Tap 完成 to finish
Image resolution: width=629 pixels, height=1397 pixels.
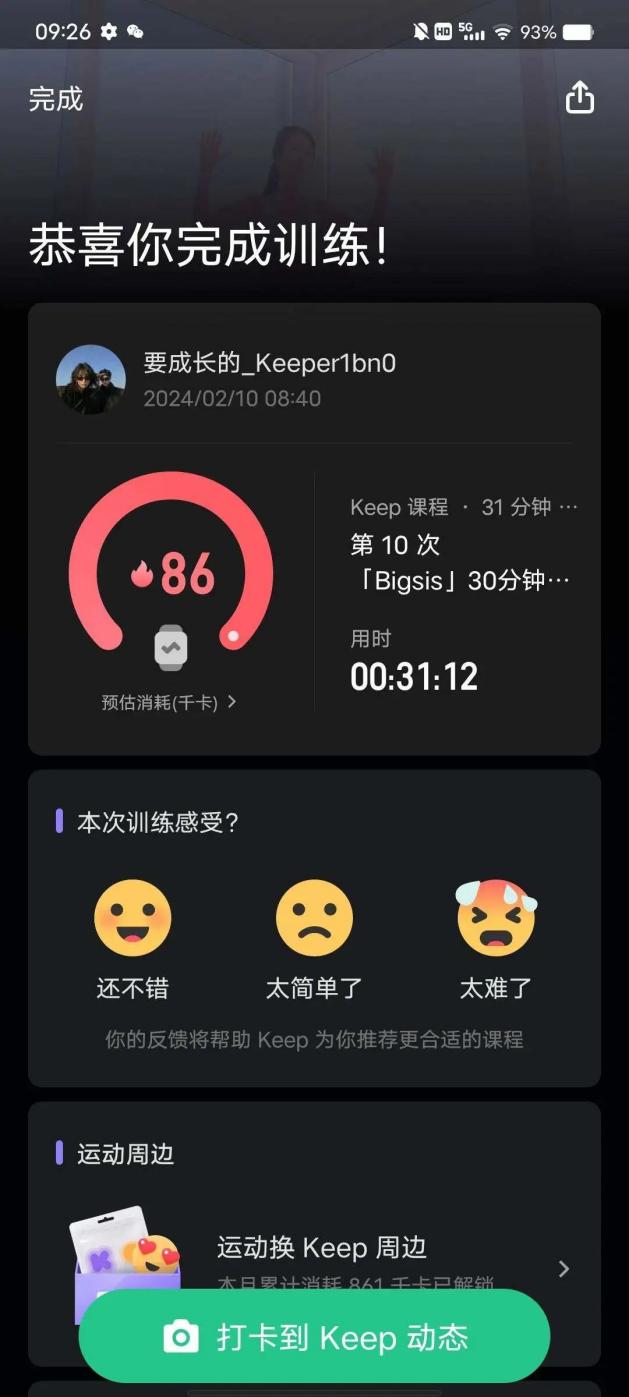point(56,99)
